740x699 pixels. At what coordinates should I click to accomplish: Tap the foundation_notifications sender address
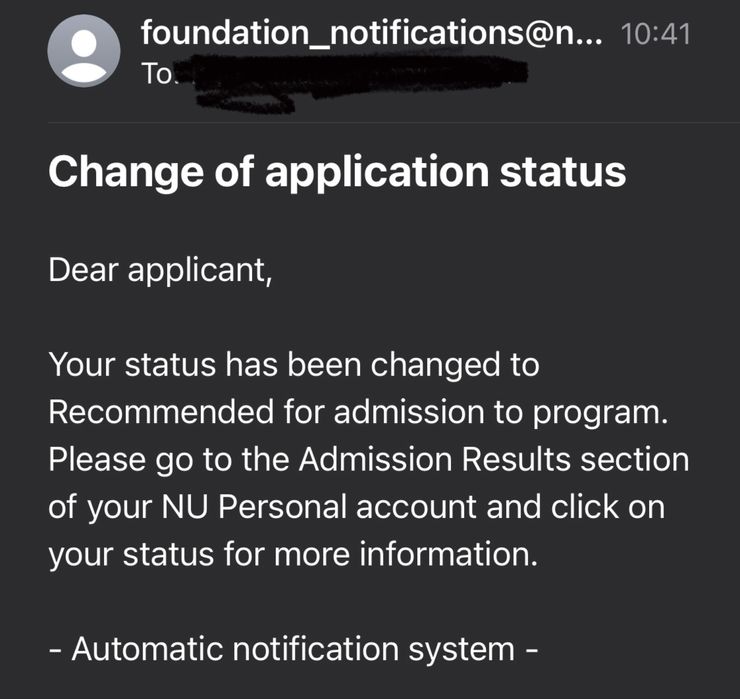(372, 34)
